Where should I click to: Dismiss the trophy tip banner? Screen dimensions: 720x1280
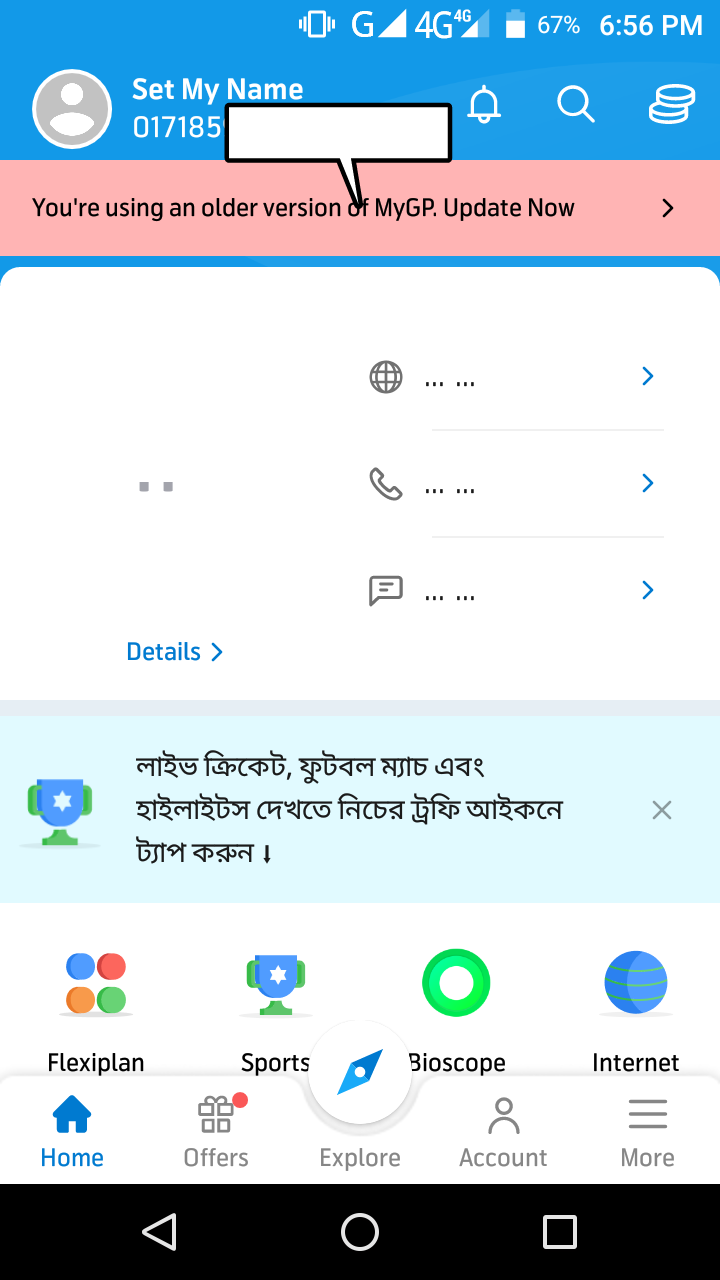pyautogui.click(x=661, y=810)
